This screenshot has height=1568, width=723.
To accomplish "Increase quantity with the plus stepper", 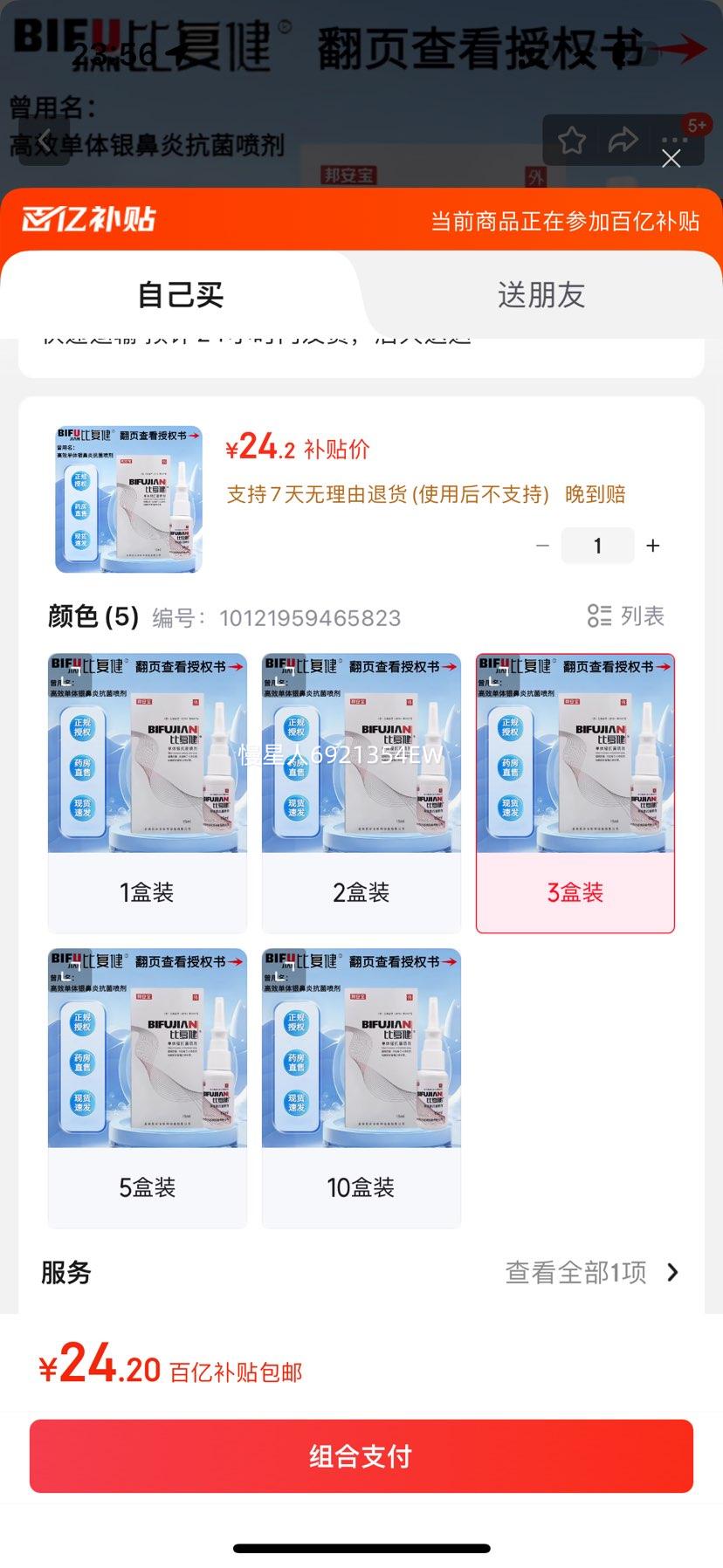I will (x=652, y=545).
